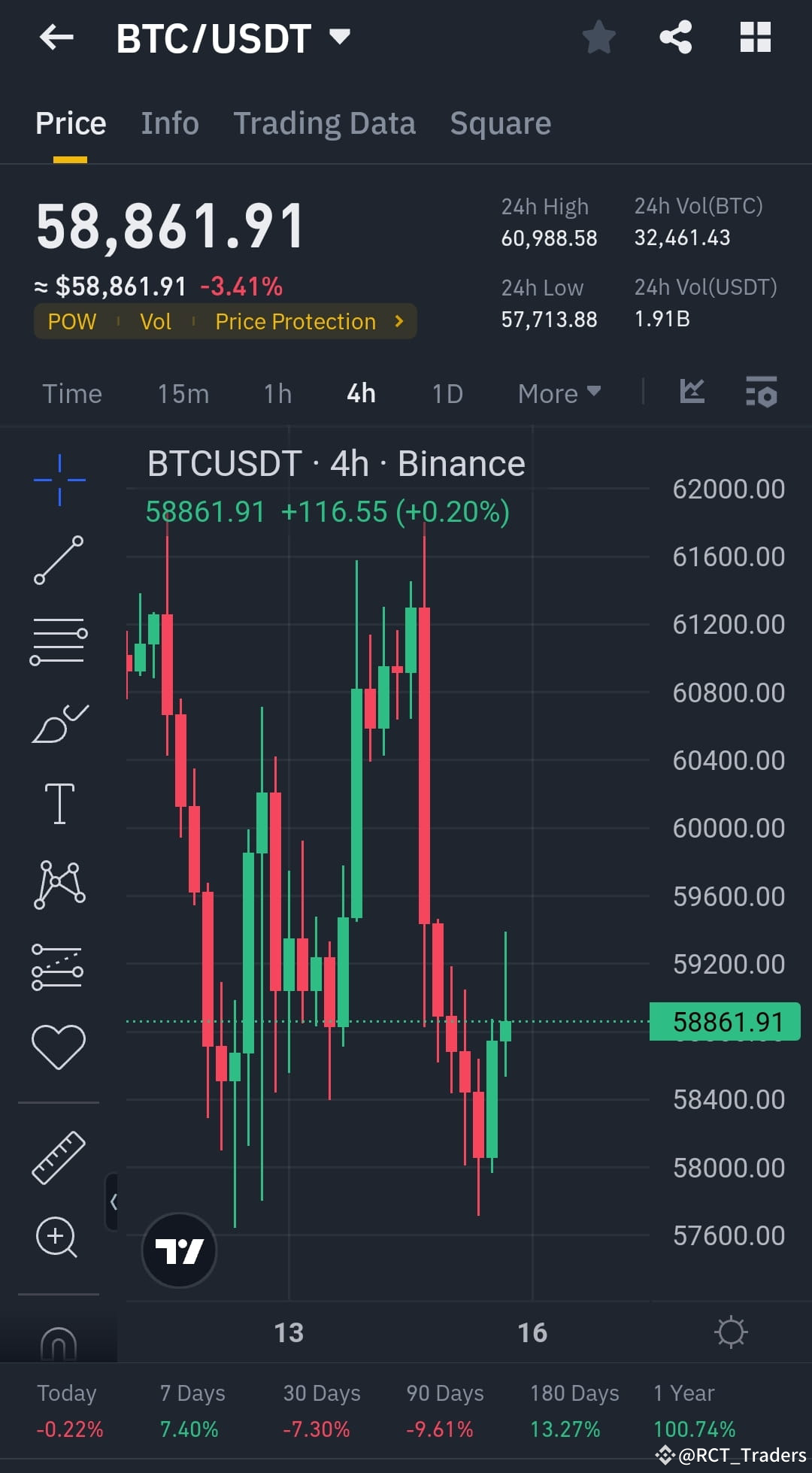Open the share icon for BTC/USDT

coord(674,37)
